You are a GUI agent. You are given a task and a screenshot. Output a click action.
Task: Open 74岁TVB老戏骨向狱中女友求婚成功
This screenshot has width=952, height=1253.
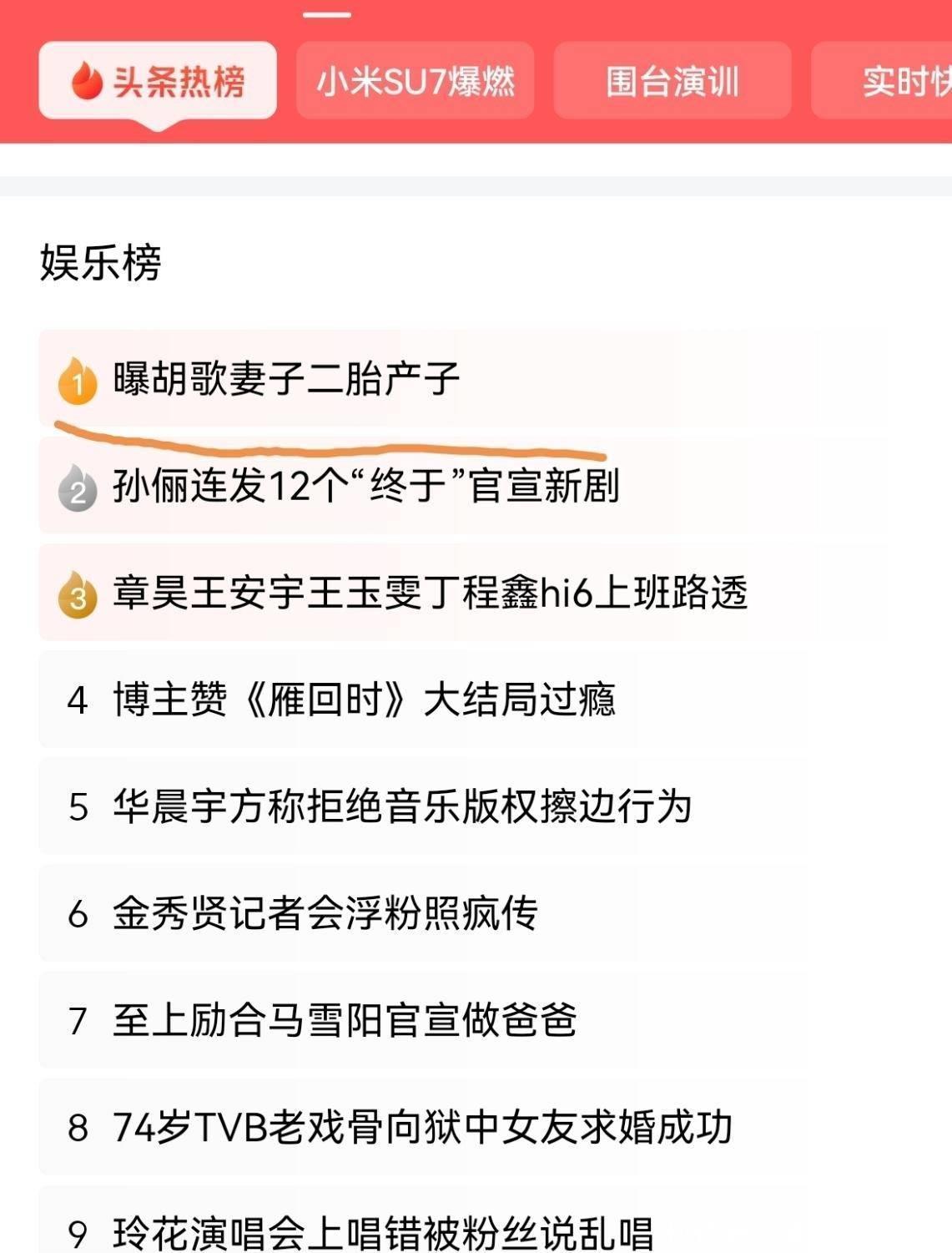click(x=422, y=1127)
